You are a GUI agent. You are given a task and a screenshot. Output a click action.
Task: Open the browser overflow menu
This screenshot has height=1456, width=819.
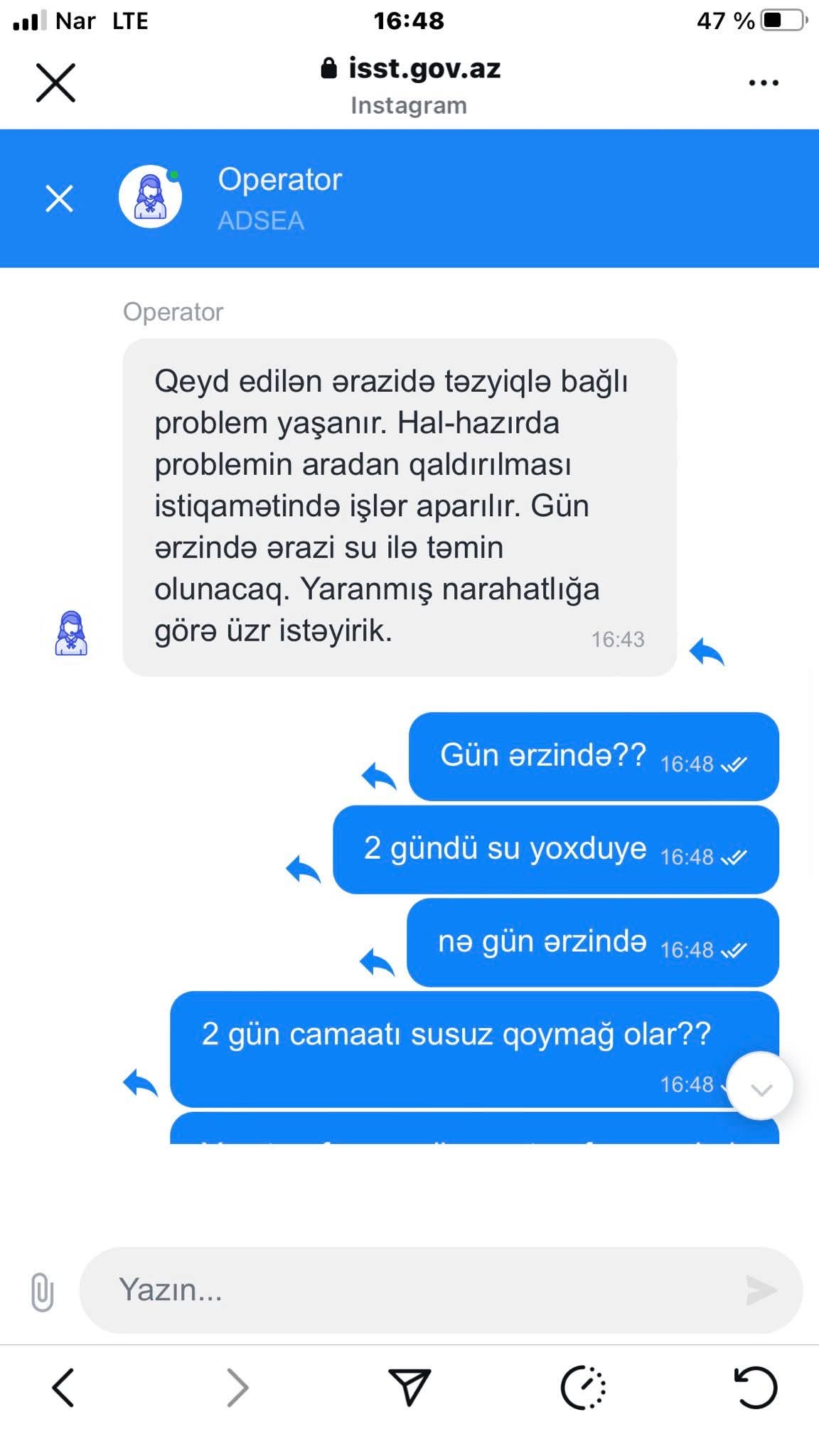[764, 83]
